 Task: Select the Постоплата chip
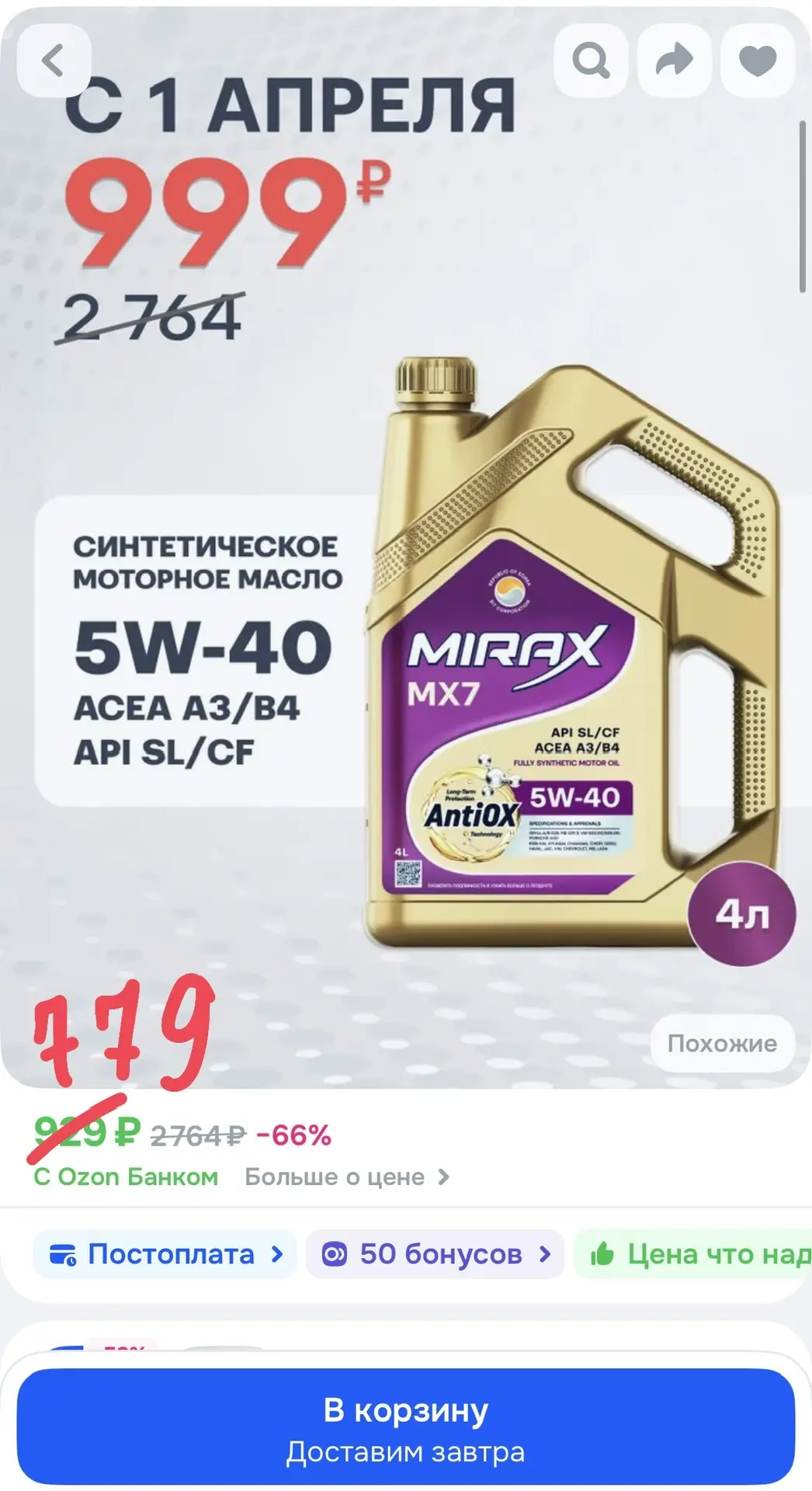(x=165, y=1254)
